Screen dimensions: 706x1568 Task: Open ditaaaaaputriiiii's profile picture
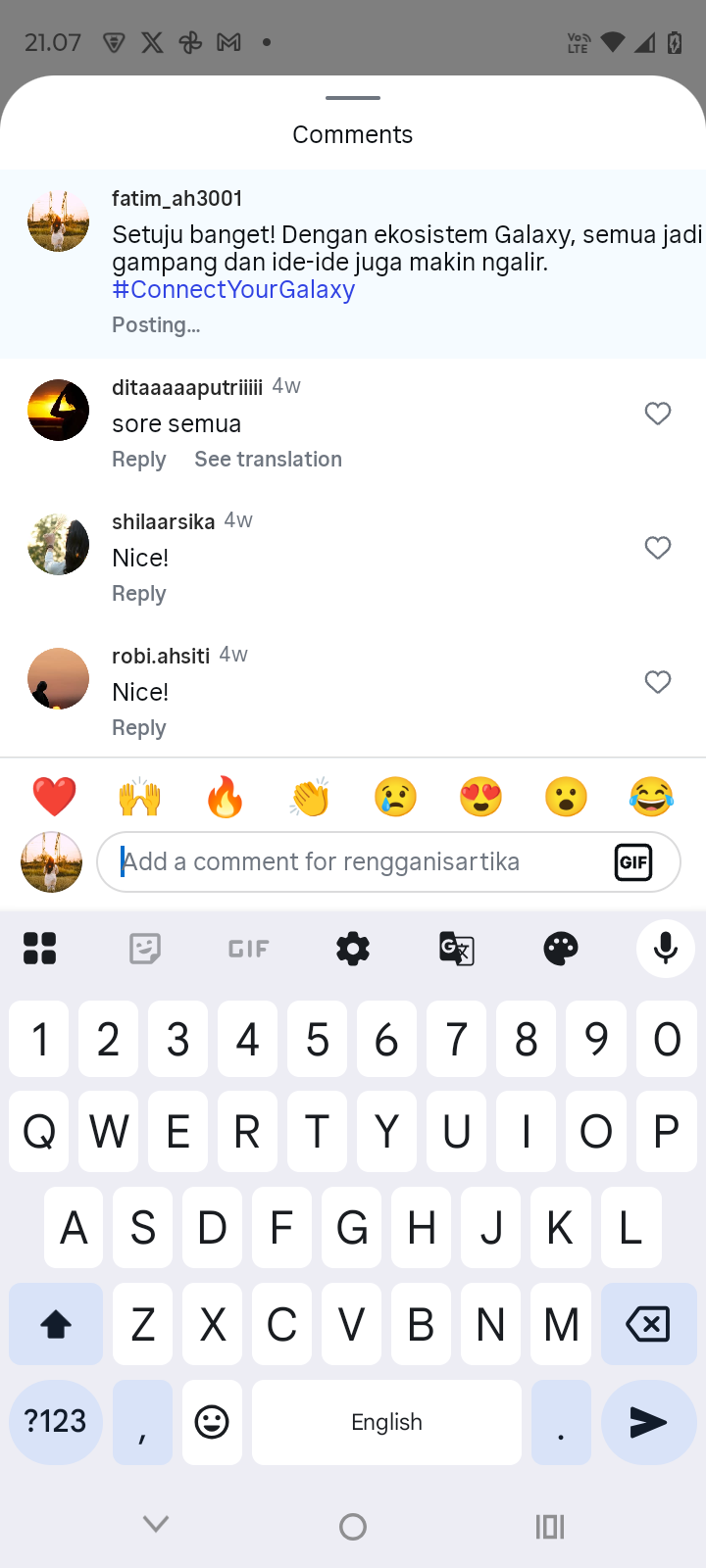click(58, 411)
